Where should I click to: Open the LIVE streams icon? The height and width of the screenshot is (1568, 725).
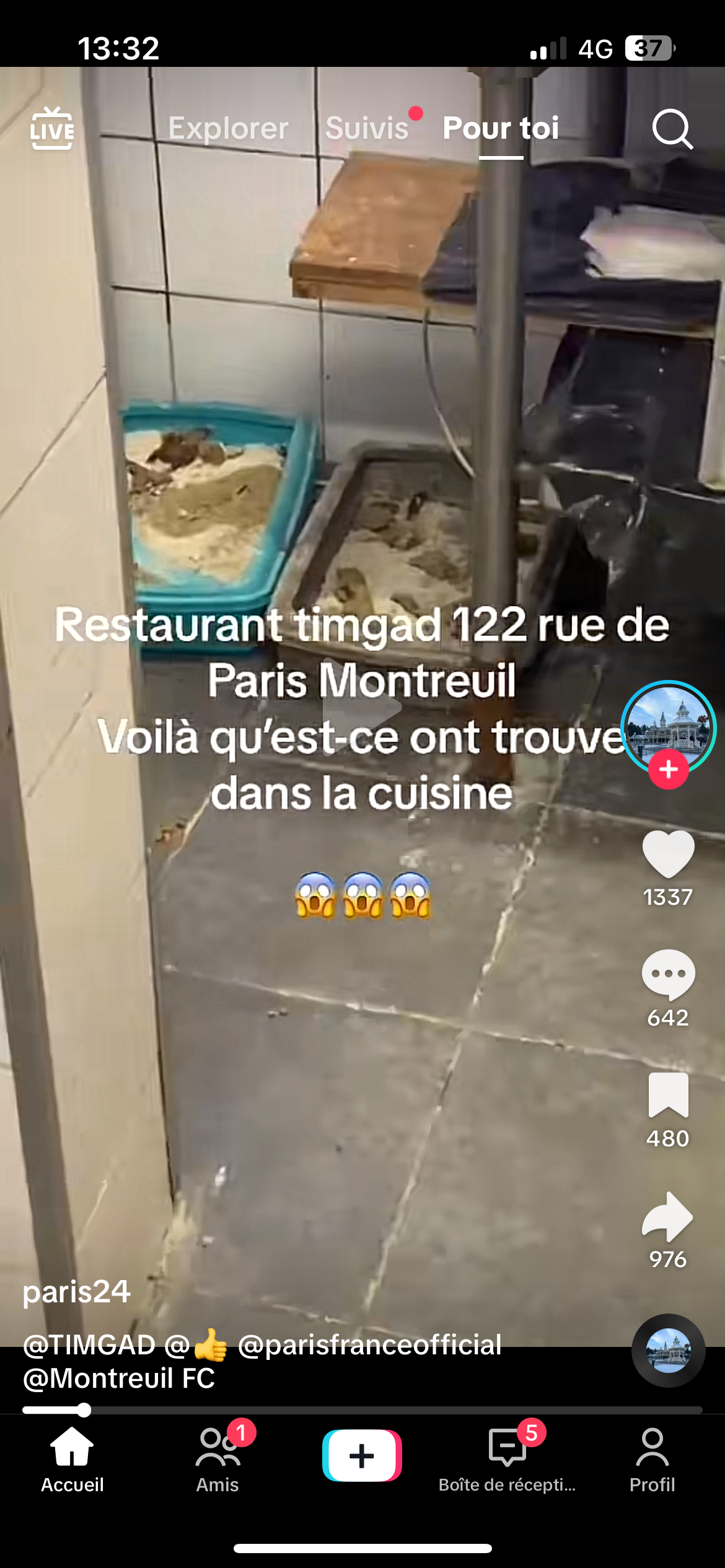click(52, 129)
